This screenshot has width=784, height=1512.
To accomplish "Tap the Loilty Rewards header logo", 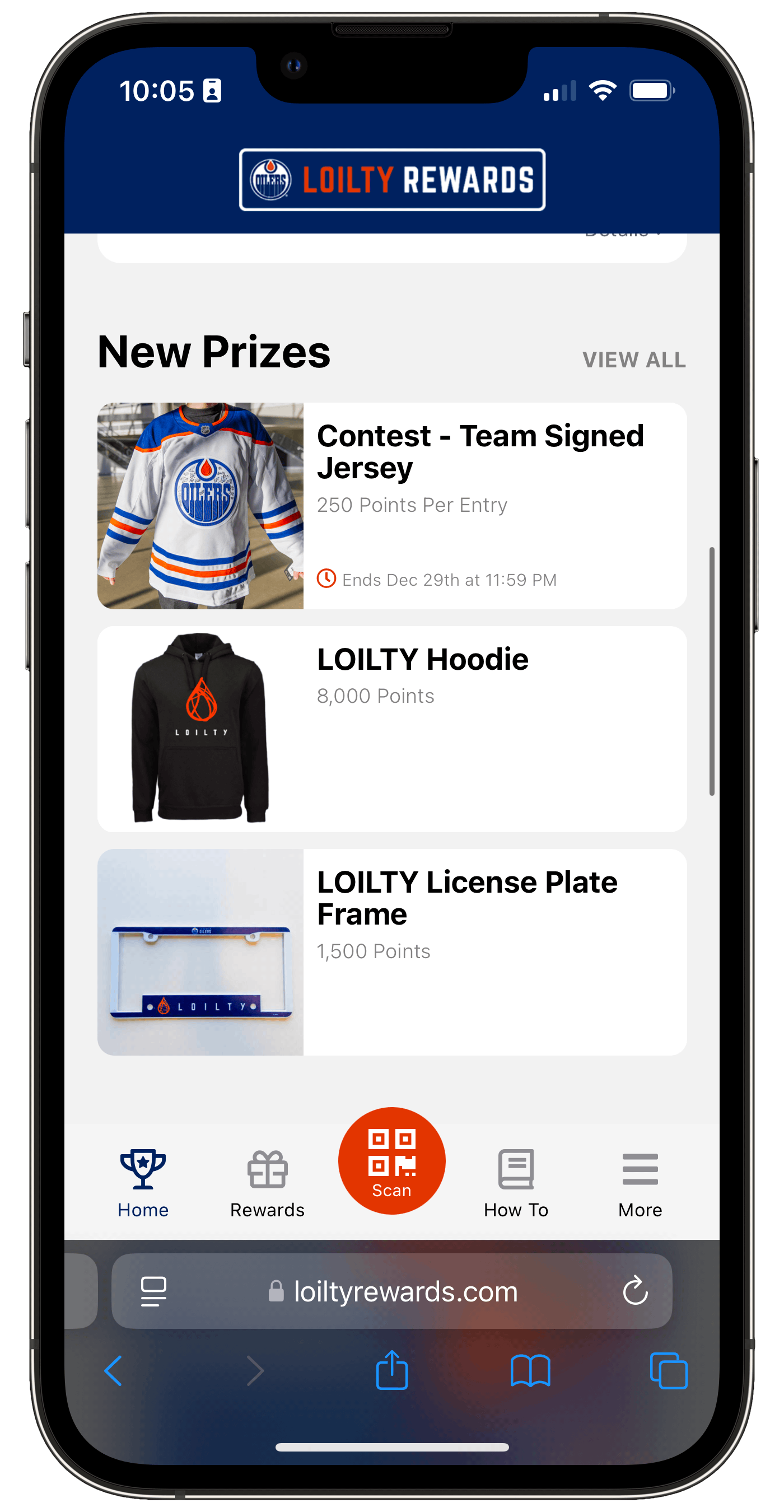I will pos(392,180).
